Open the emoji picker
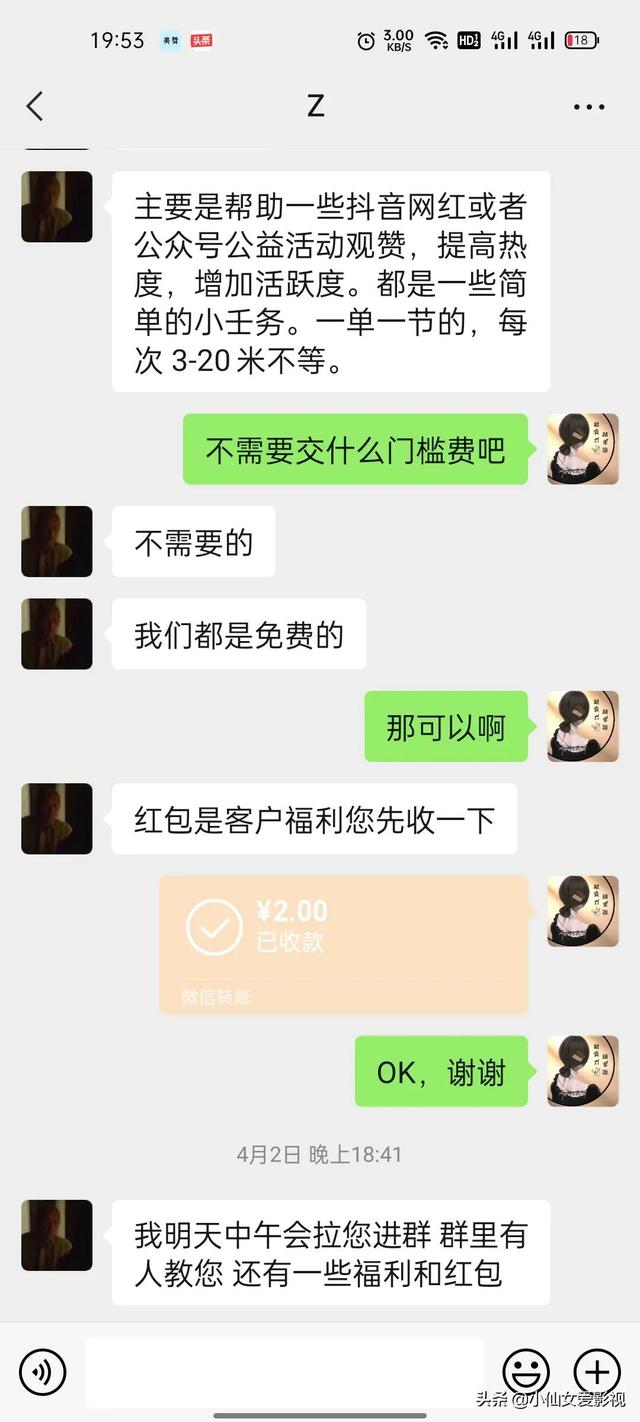This screenshot has width=640, height=1422. [525, 1371]
